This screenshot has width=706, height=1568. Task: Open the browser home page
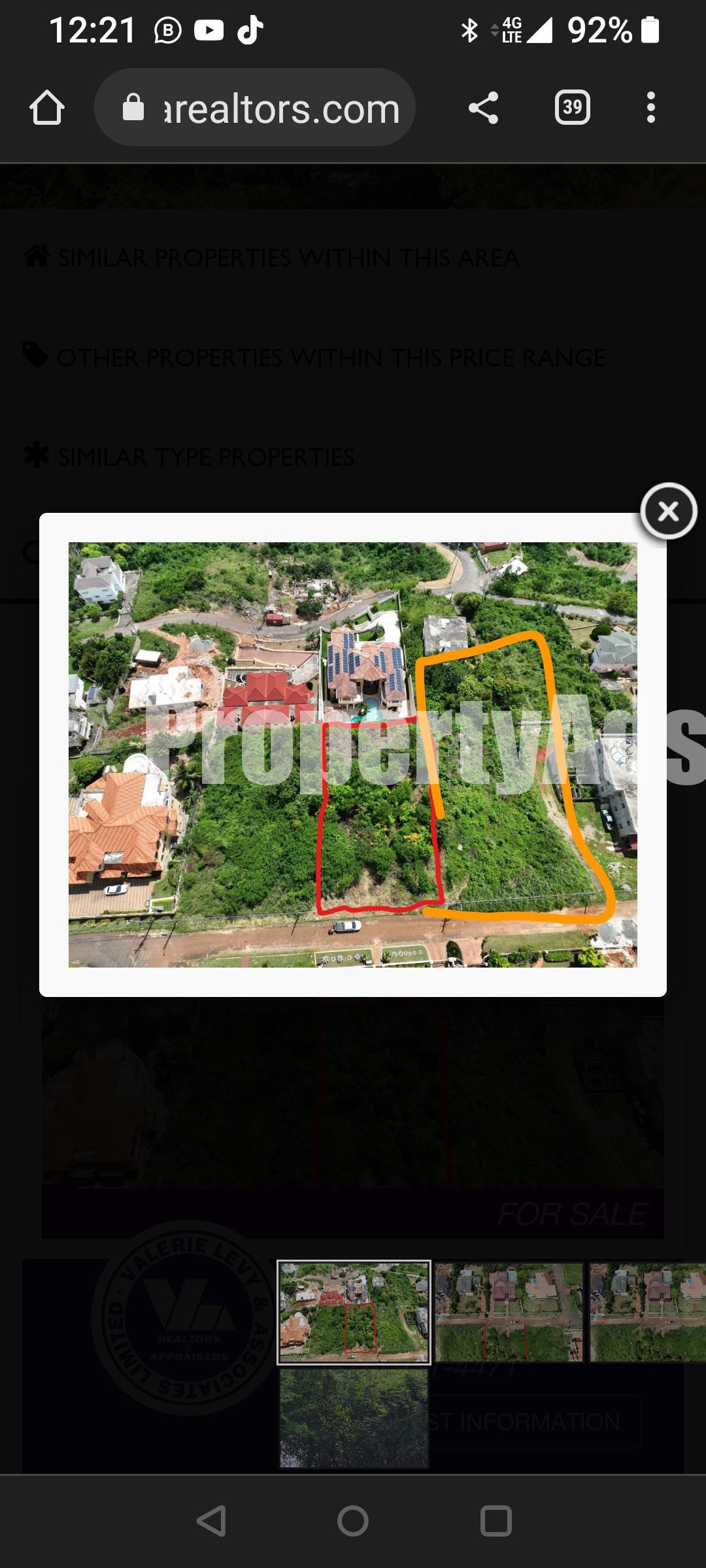coord(47,108)
